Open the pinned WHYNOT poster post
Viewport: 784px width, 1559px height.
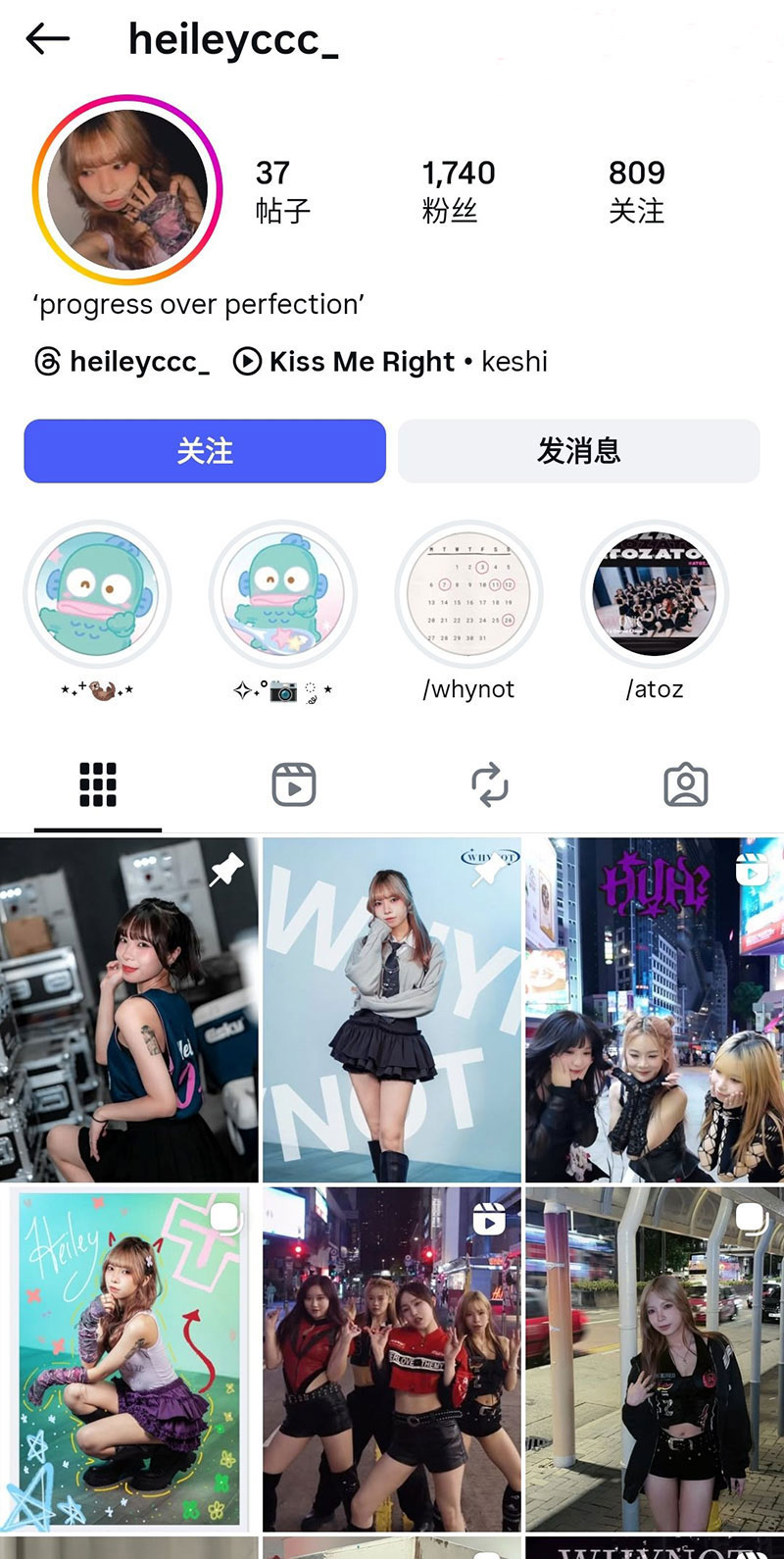392,1010
